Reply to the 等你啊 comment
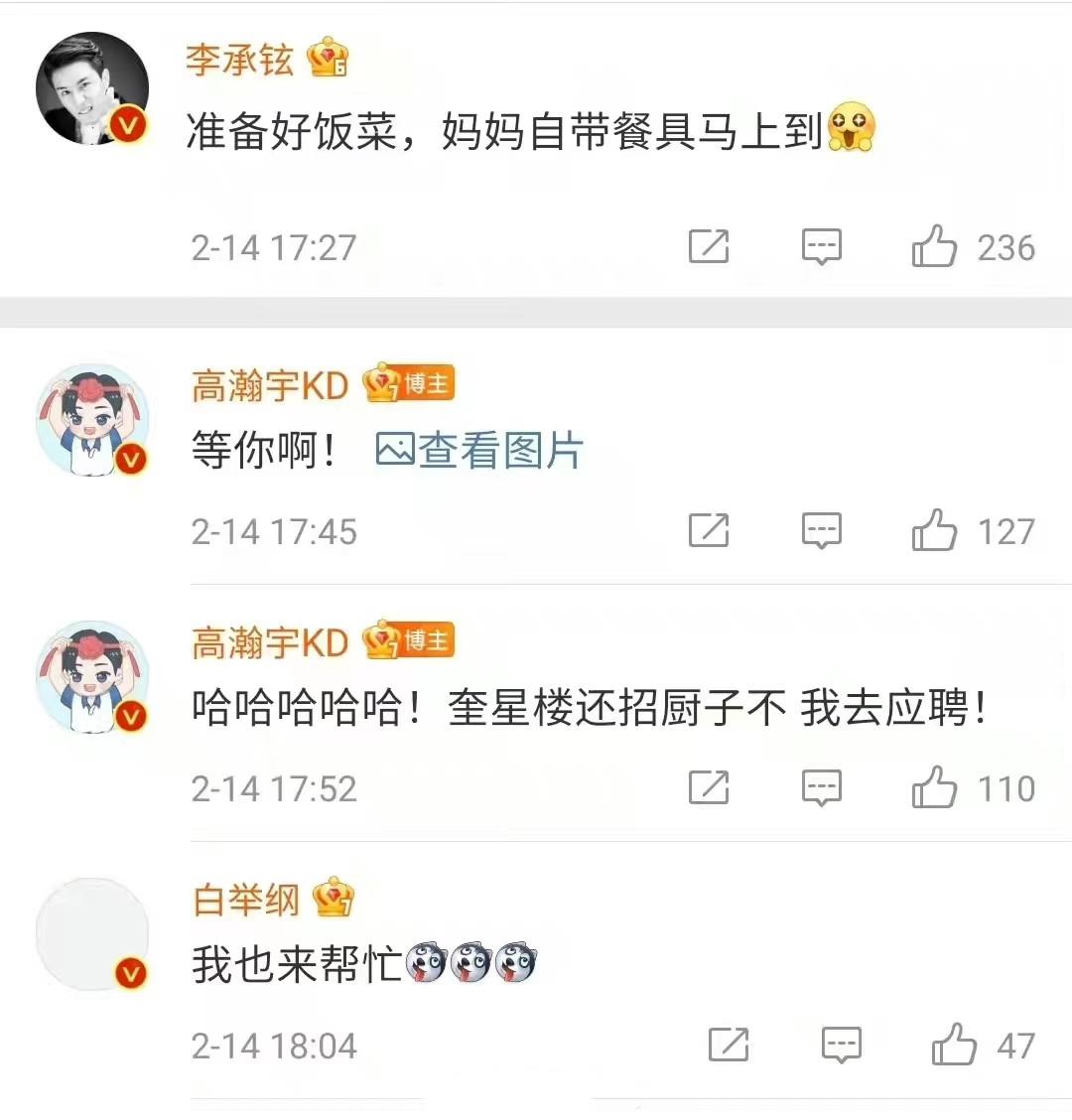This screenshot has height=1120, width=1072. [x=821, y=531]
